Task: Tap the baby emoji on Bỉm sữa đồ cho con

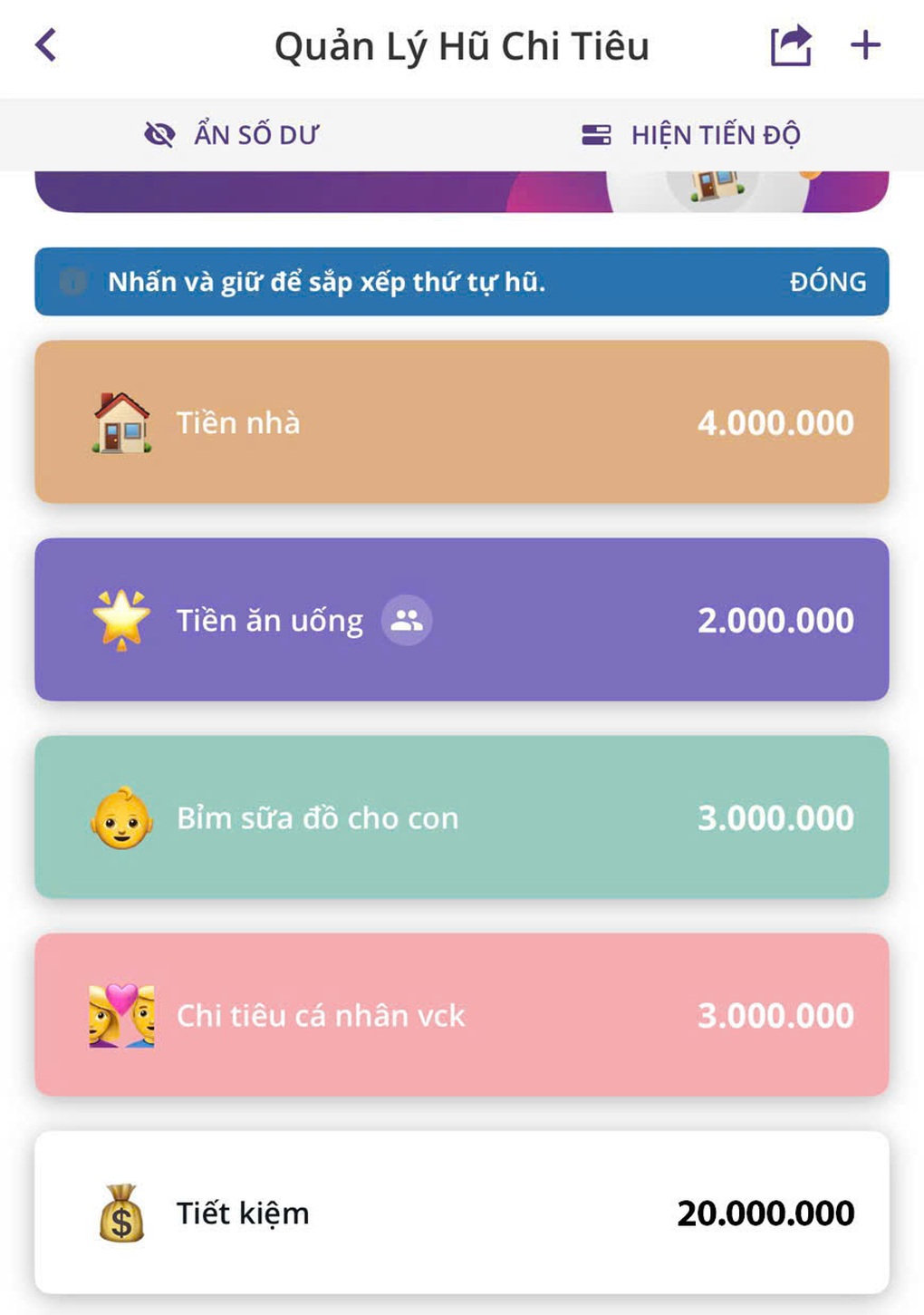Action: [120, 817]
